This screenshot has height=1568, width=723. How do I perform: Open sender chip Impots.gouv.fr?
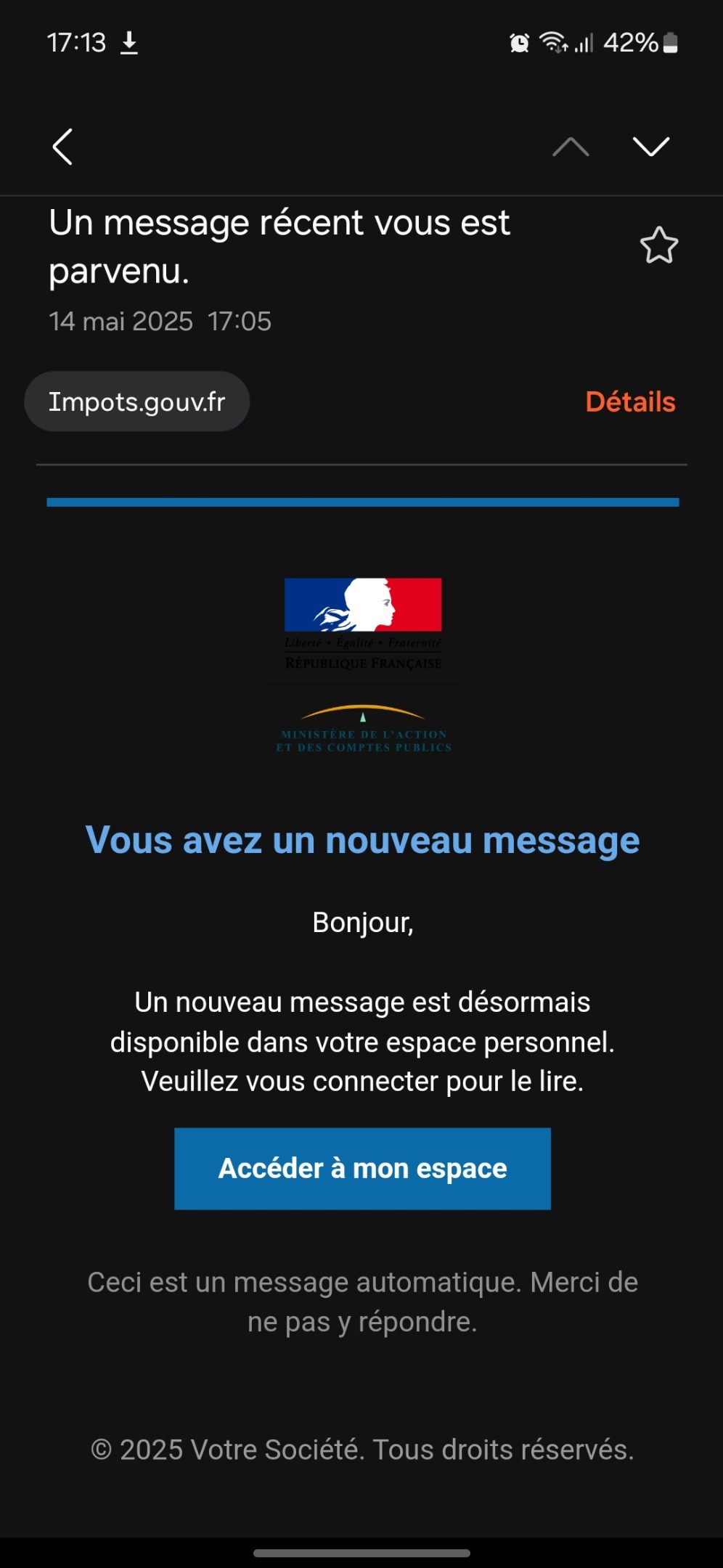pos(137,401)
